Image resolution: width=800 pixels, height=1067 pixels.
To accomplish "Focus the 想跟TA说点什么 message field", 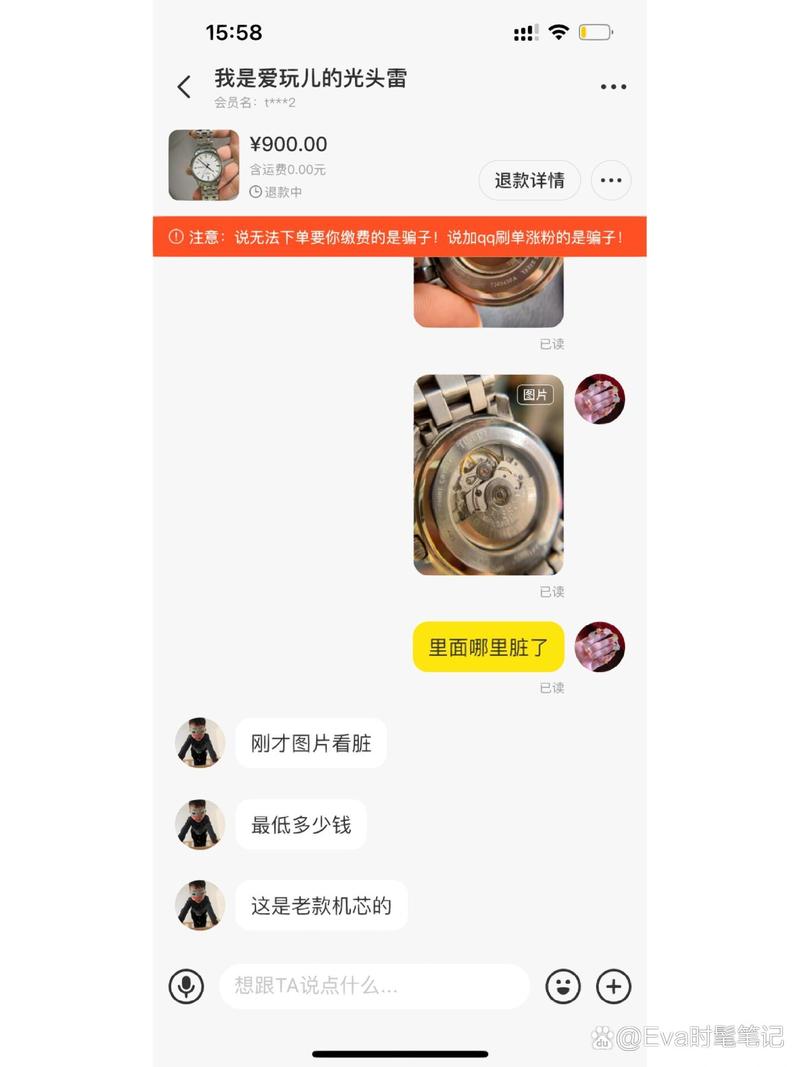I will click(374, 987).
